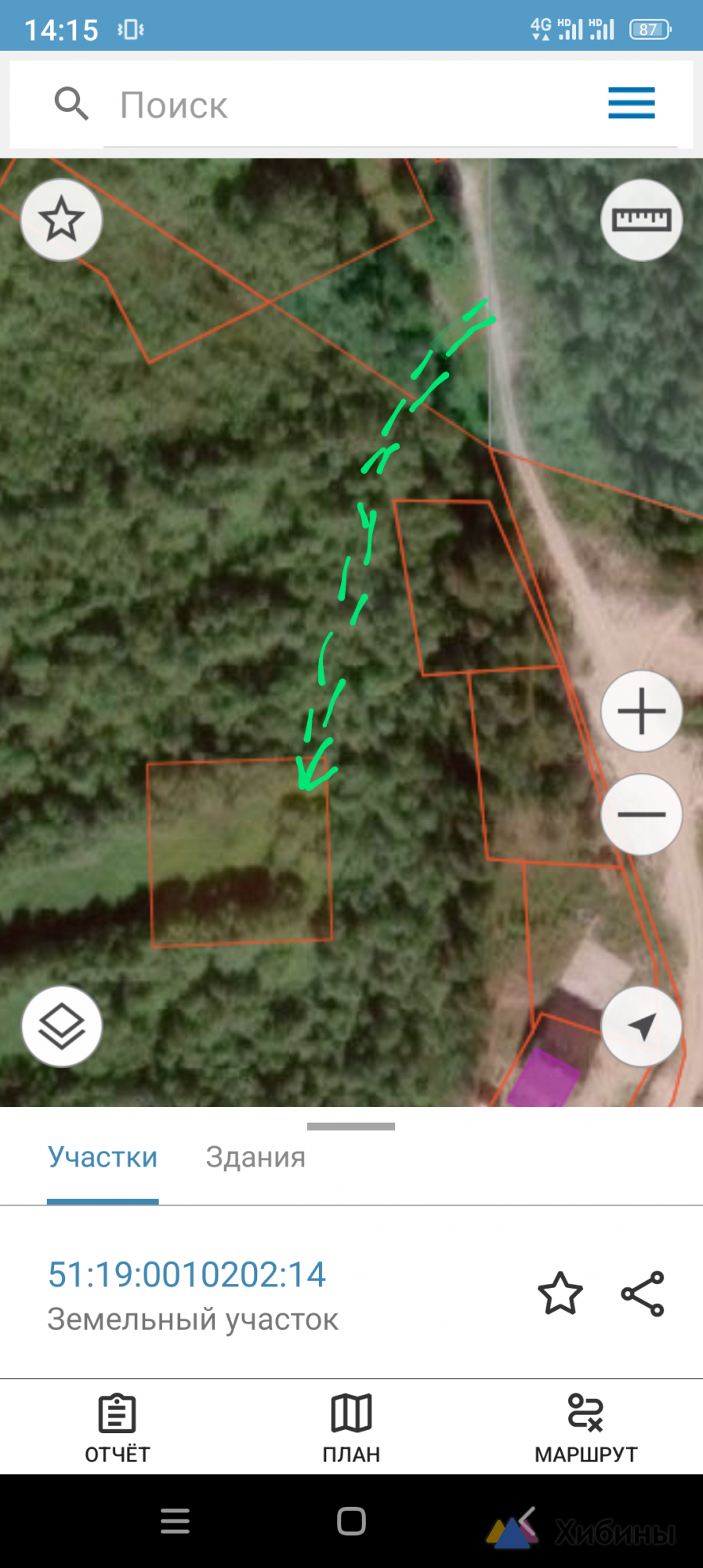Share parcel 51:19:0010202:14
The height and width of the screenshot is (1568, 703).
643,1294
